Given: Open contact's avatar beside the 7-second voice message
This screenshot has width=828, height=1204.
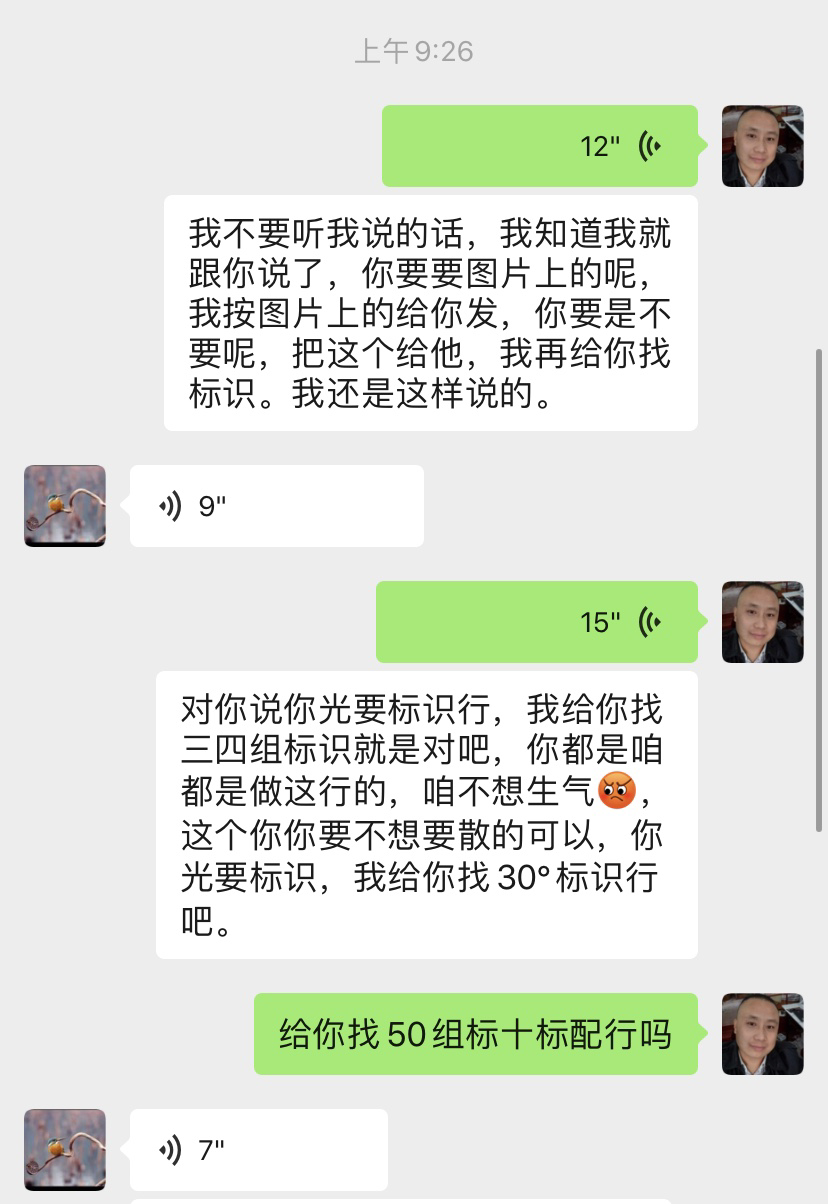Looking at the screenshot, I should coord(65,1150).
